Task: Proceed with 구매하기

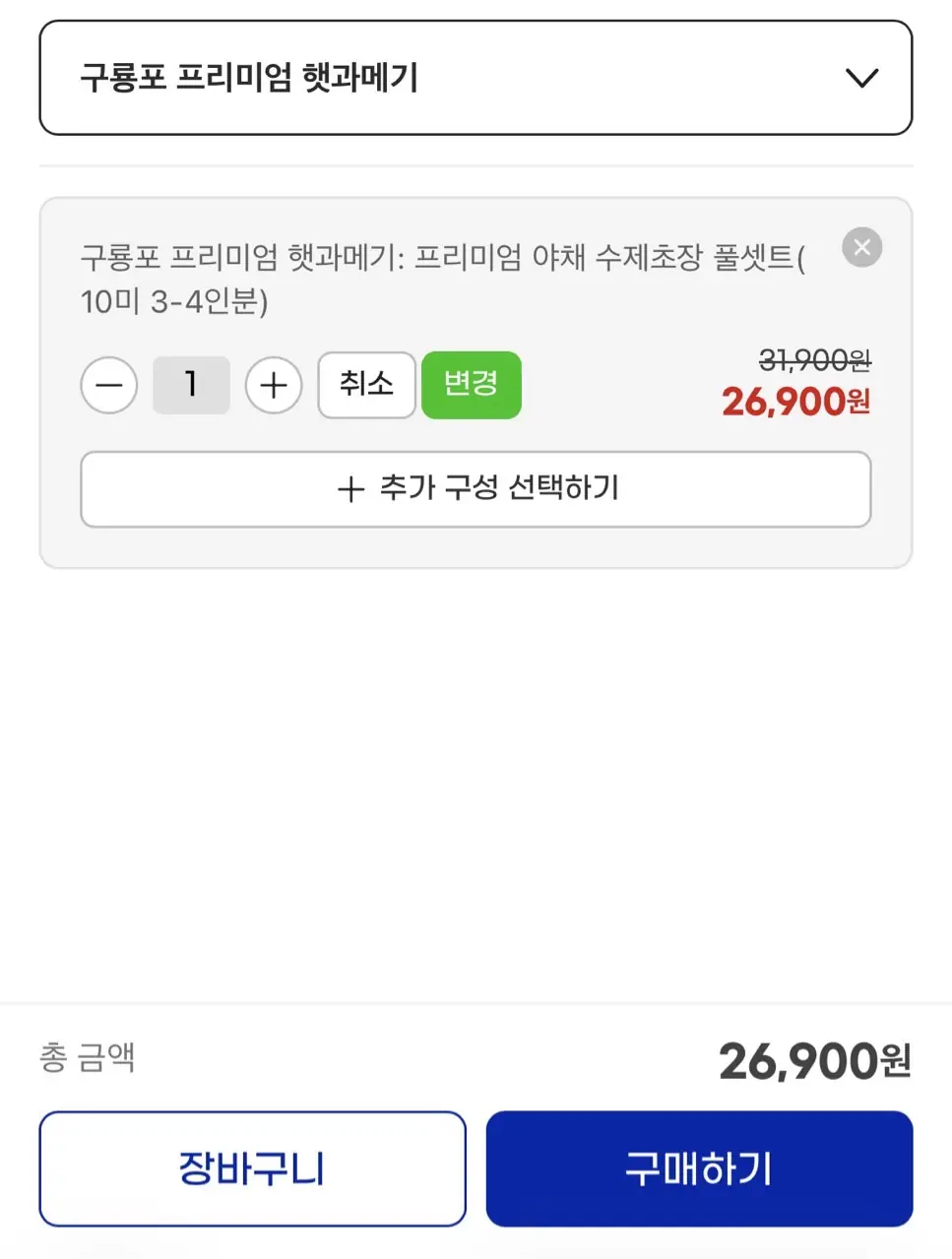Action: pos(699,1168)
